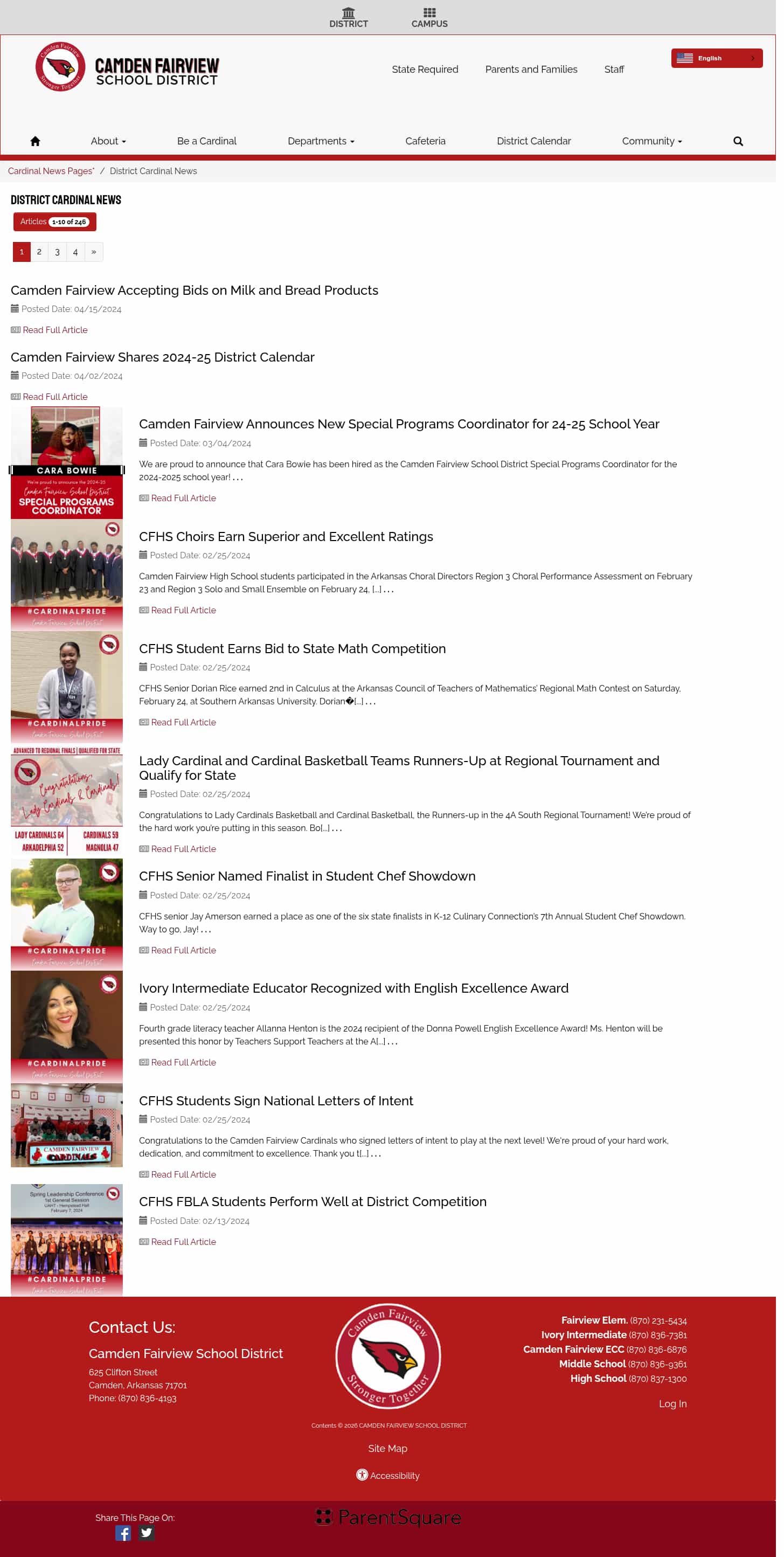Open the search magnifier icon
This screenshot has width=784, height=1557.
738,141
